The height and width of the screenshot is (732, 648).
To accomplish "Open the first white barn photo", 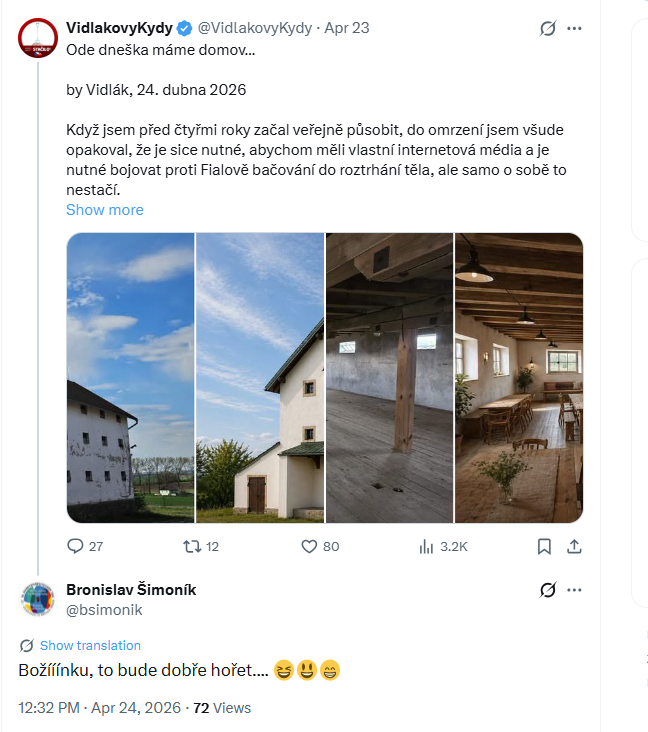I will [130, 377].
